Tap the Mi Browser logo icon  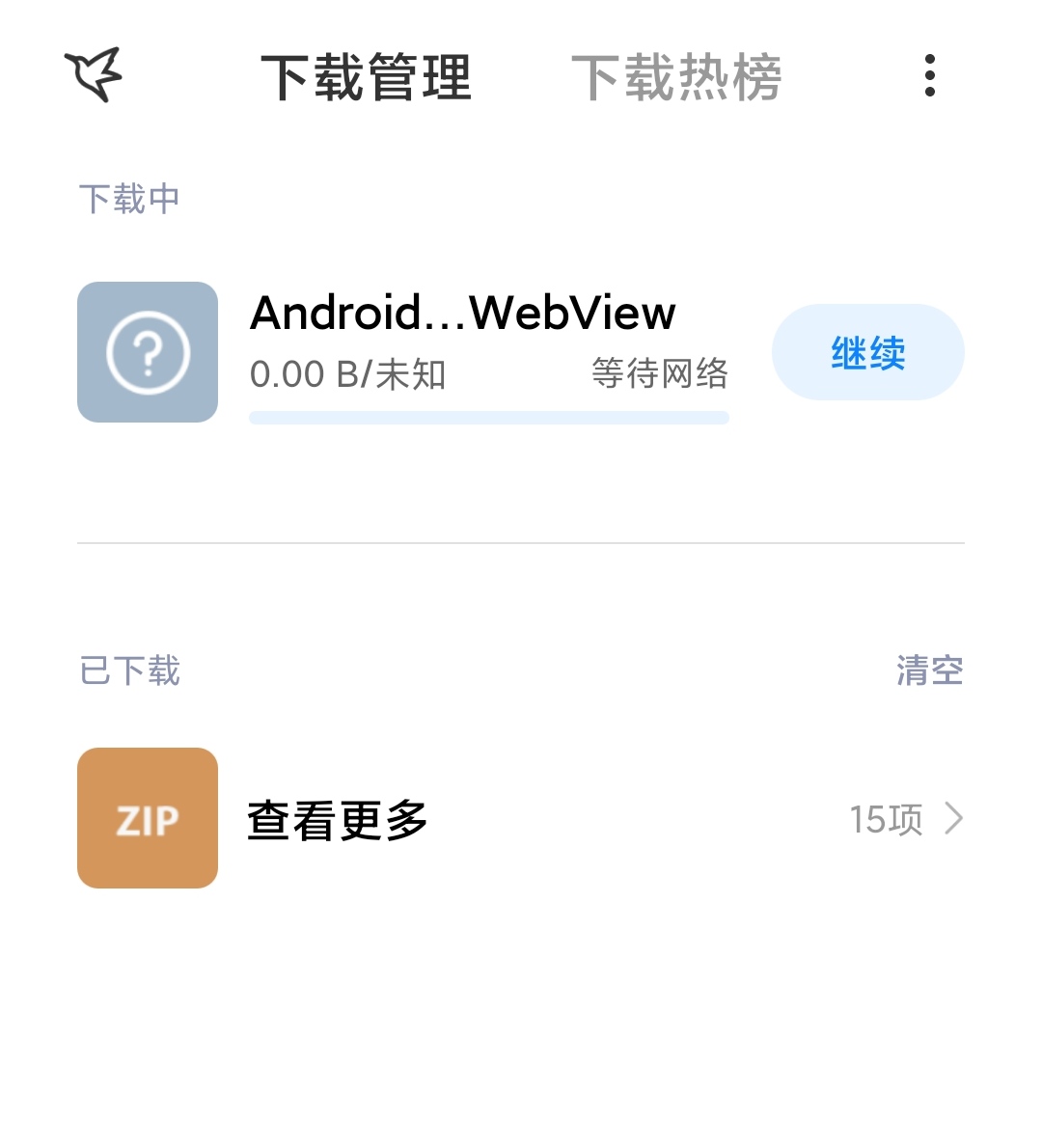(92, 75)
